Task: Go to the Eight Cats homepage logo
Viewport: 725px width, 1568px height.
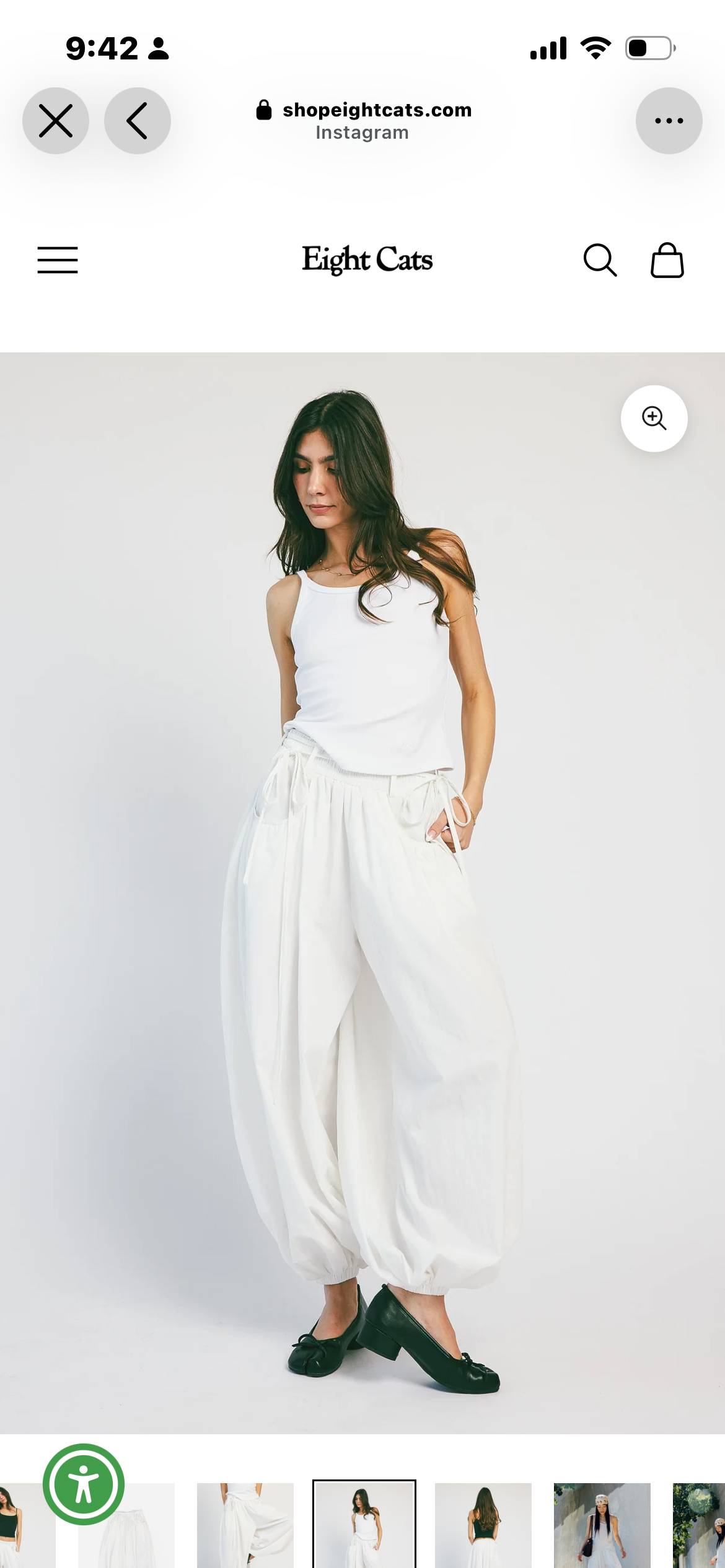Action: tap(367, 259)
